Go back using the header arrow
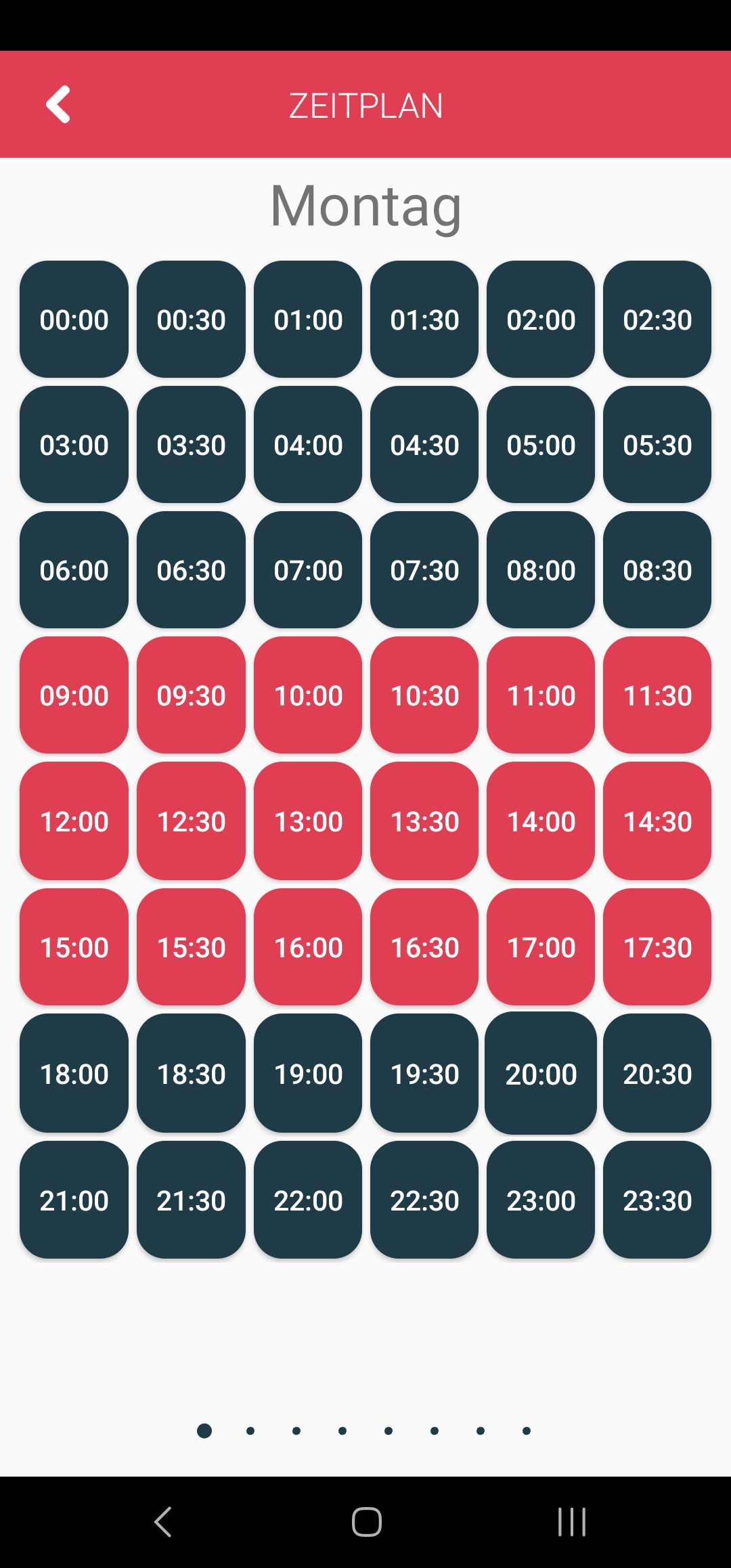731x1568 pixels. pyautogui.click(x=58, y=104)
